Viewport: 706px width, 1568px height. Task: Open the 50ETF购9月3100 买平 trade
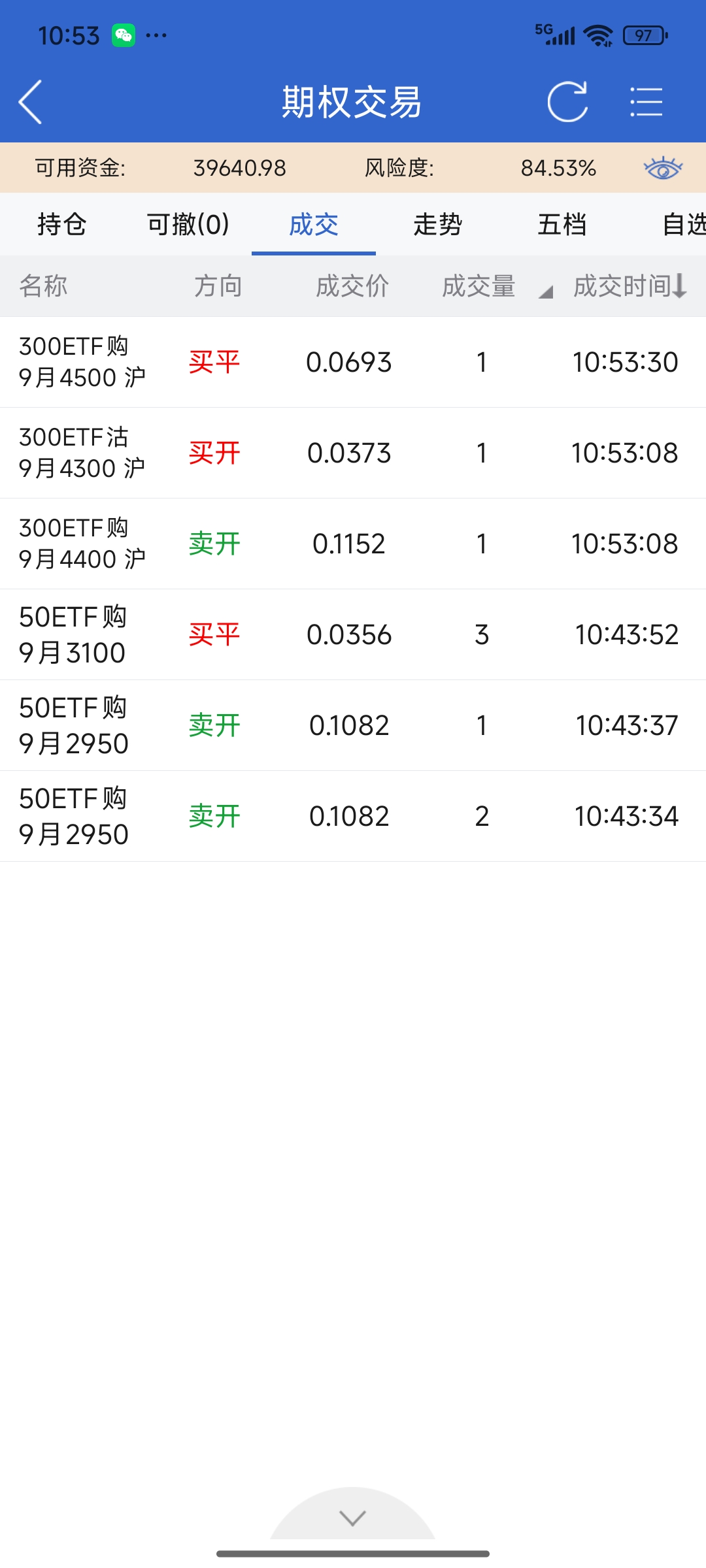[x=353, y=634]
